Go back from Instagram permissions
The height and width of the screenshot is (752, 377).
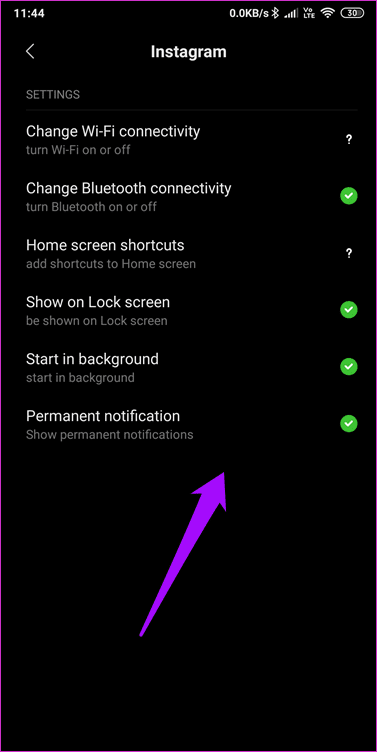pos(30,51)
